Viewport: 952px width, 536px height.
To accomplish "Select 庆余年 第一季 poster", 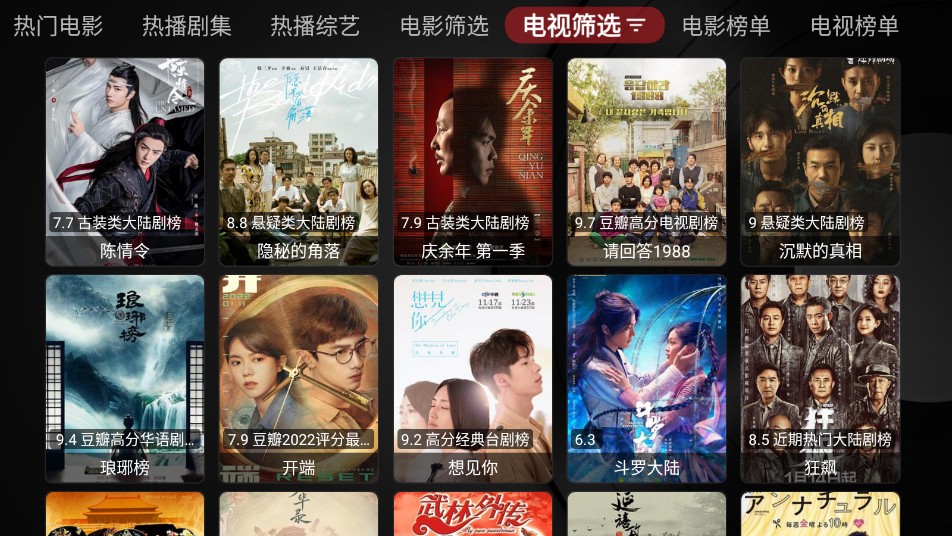I will point(472,161).
